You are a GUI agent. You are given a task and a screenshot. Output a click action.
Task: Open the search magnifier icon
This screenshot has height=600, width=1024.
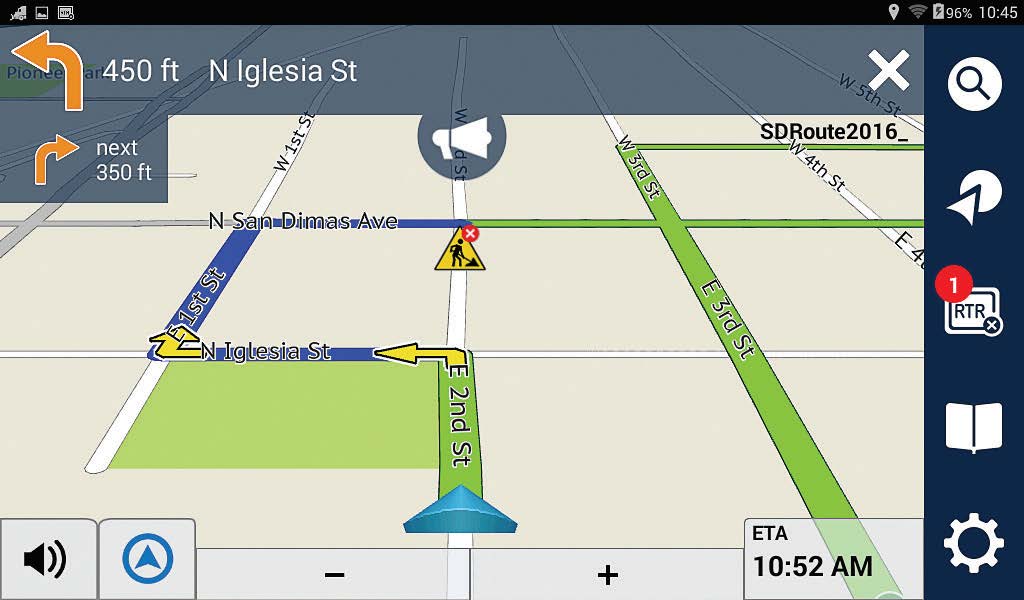(x=974, y=84)
